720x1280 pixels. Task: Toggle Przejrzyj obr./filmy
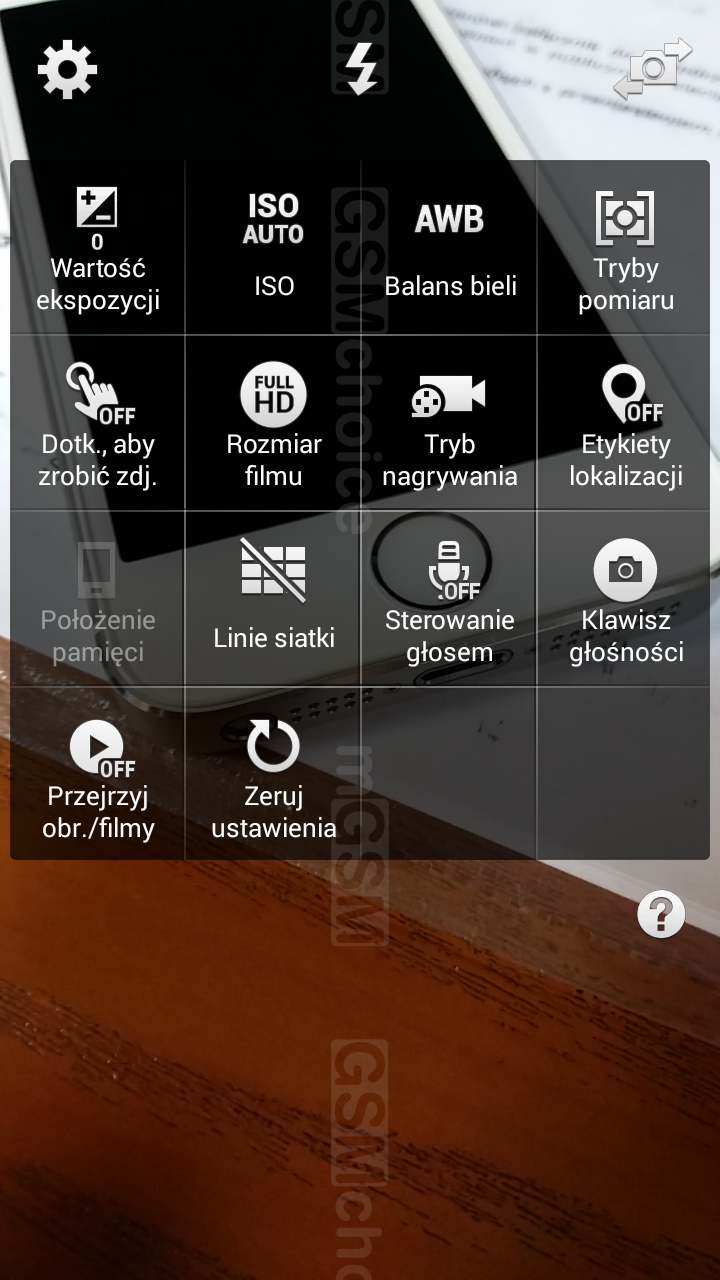click(98, 774)
